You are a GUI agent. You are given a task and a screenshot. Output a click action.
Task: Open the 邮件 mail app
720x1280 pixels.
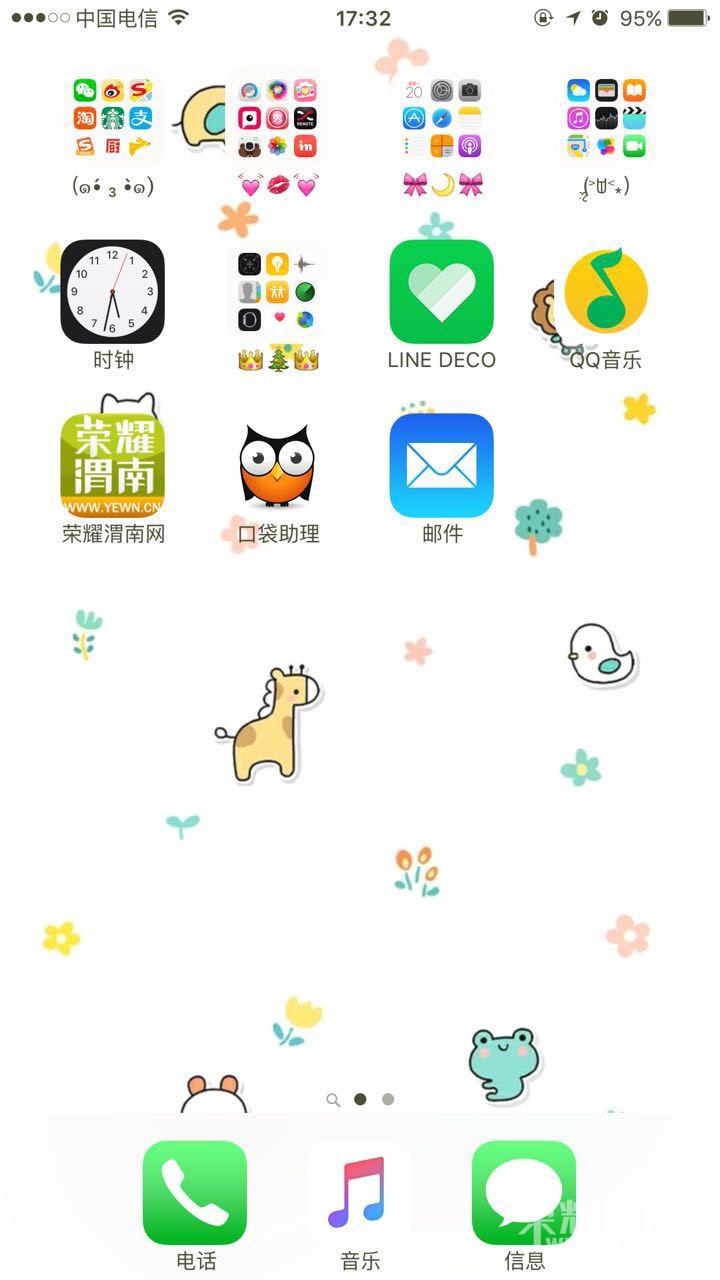click(x=441, y=465)
